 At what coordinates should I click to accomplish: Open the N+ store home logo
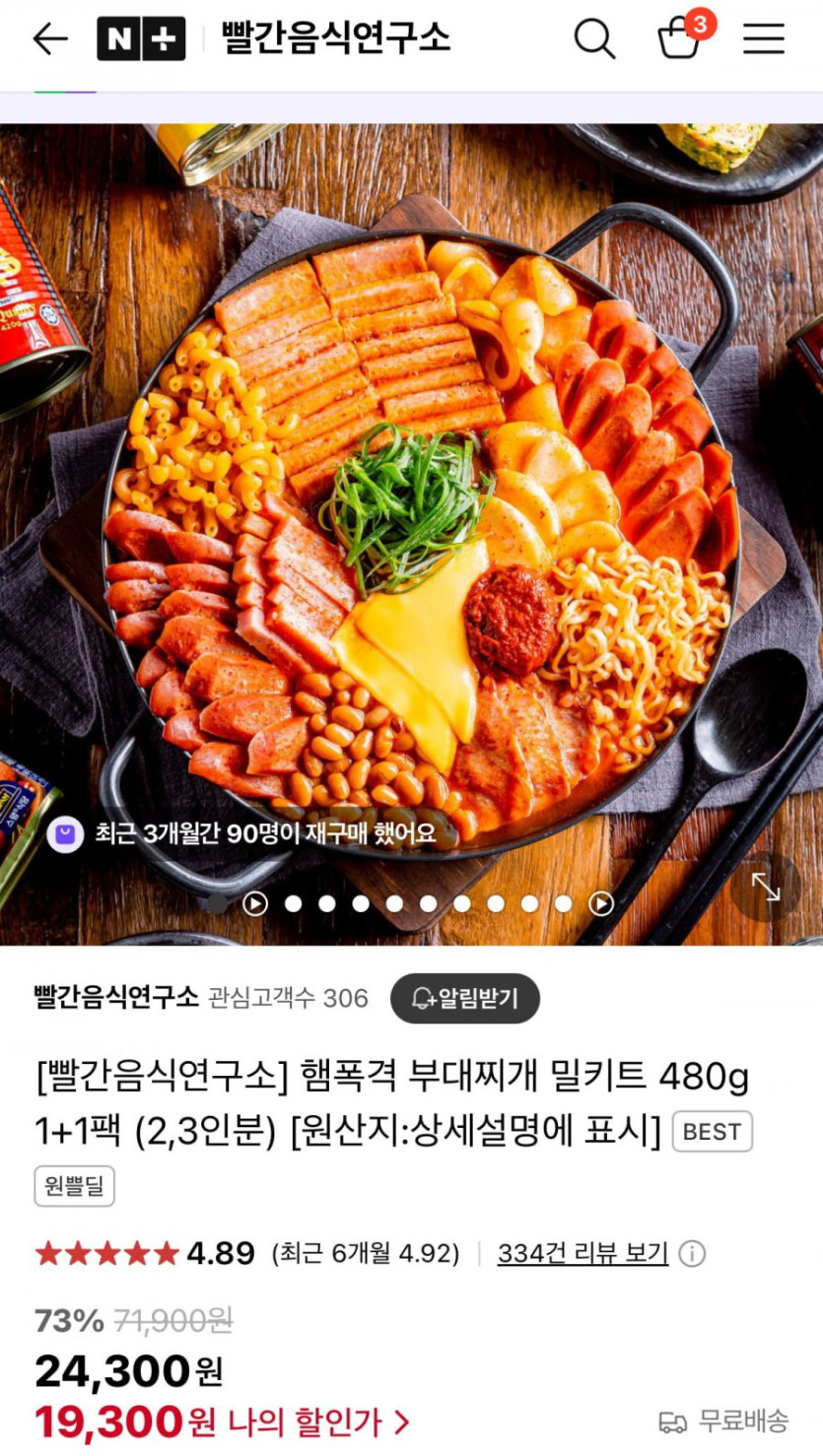click(x=141, y=39)
